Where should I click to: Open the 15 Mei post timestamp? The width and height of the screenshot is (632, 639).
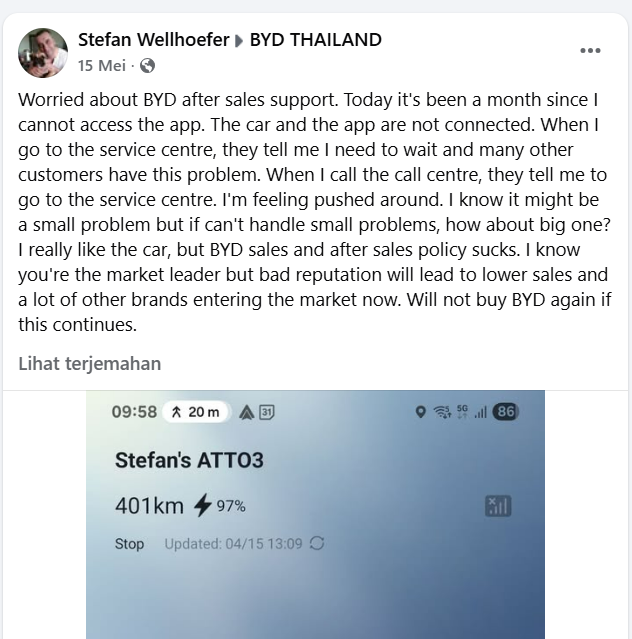click(x=100, y=66)
